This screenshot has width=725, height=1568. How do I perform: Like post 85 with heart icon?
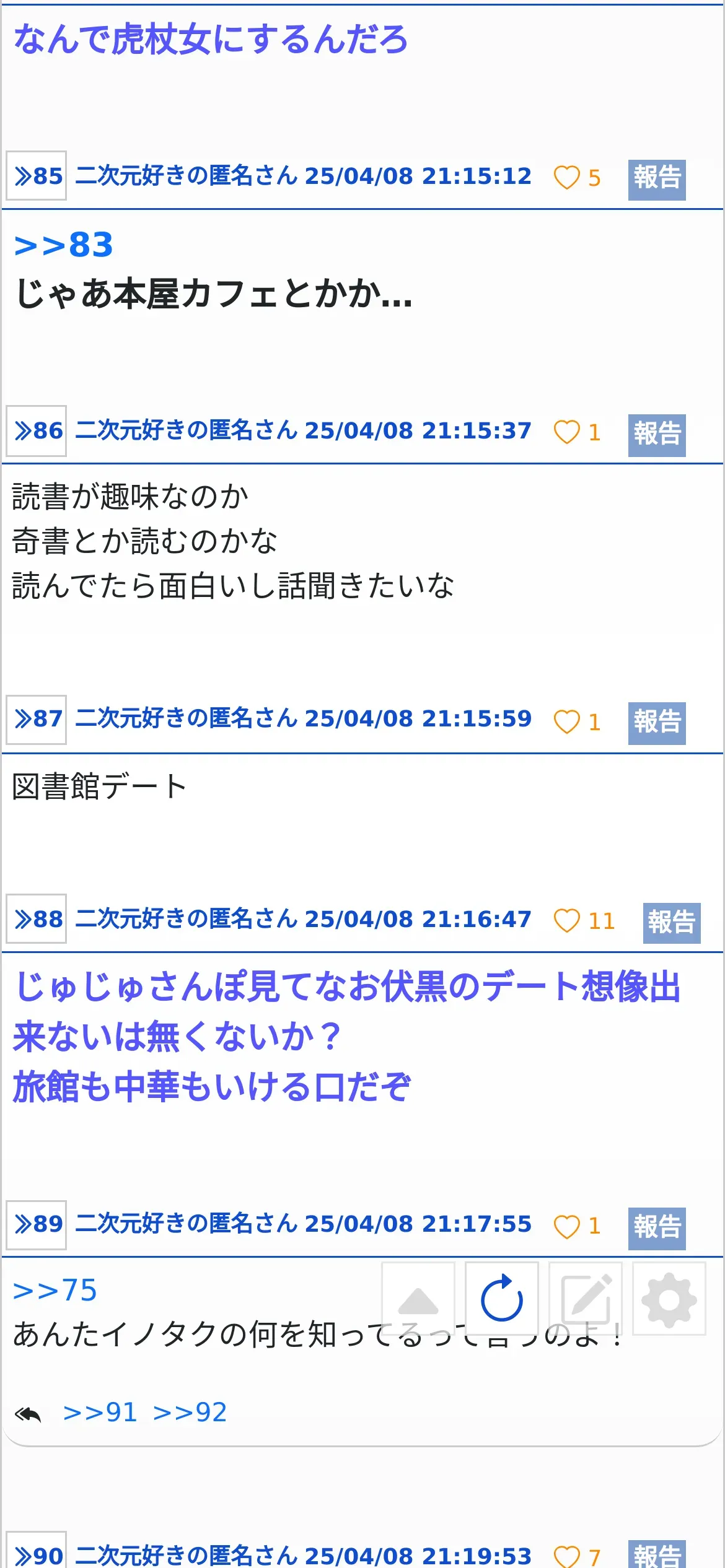pos(566,178)
